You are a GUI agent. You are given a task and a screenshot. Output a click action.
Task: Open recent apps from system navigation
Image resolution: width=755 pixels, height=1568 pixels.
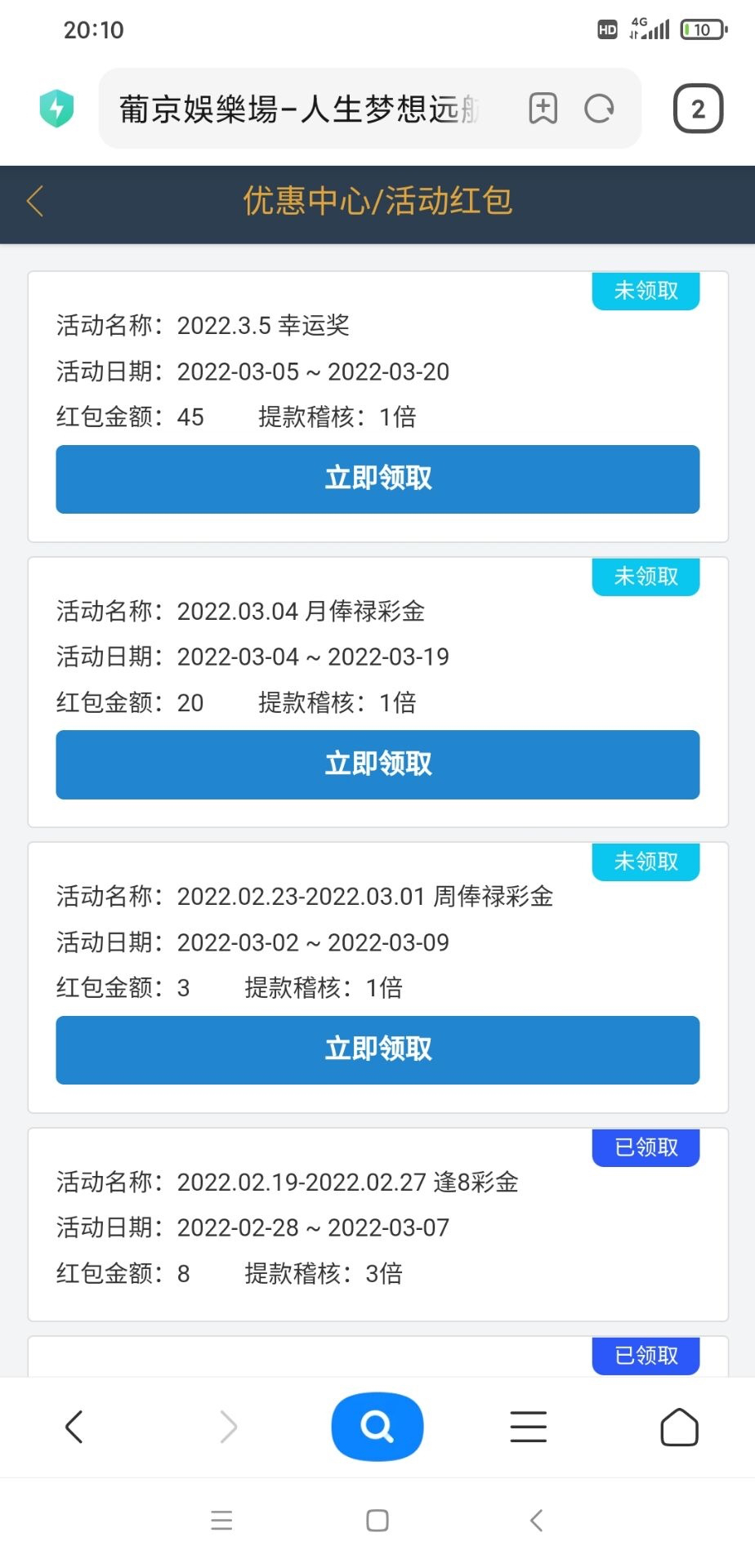221,1520
